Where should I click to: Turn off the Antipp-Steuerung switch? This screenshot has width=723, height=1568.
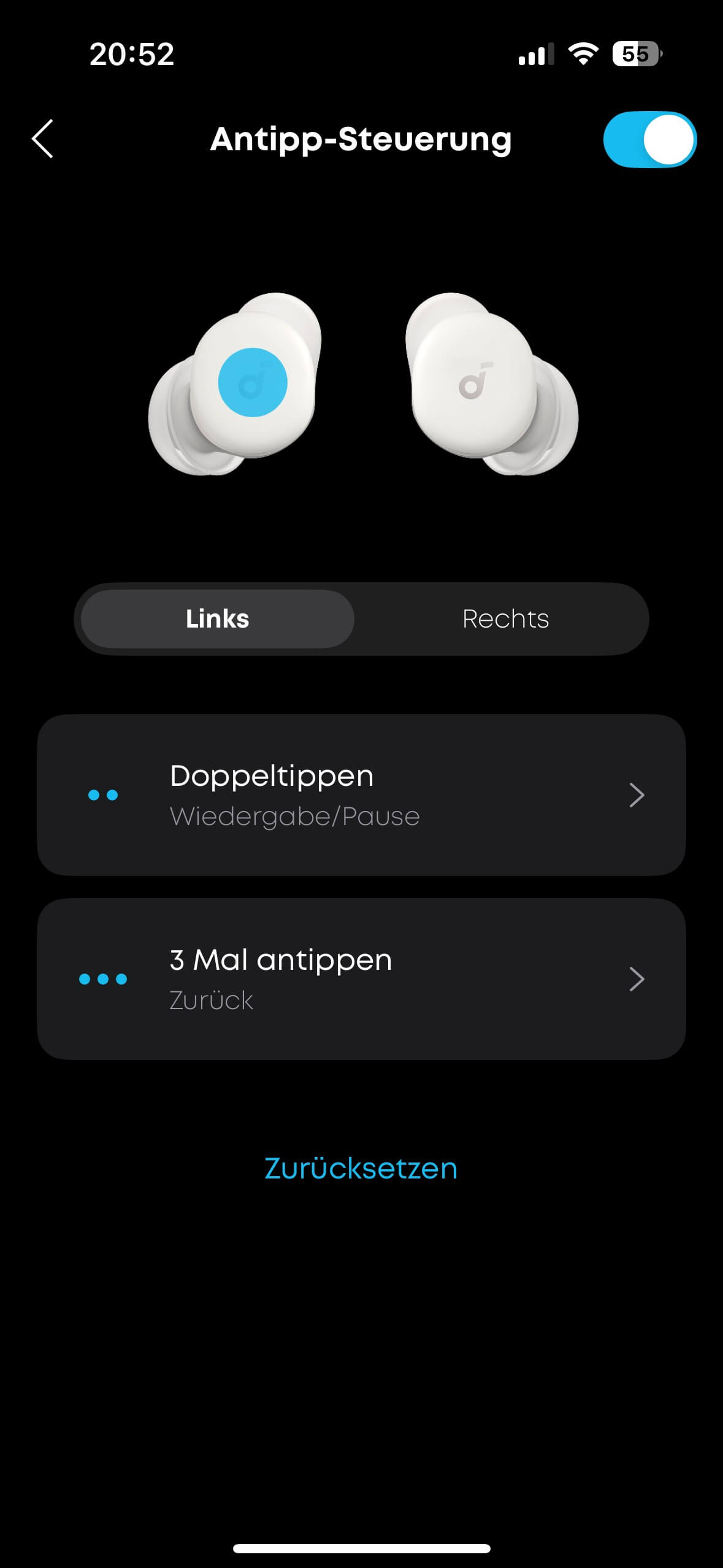pos(649,139)
